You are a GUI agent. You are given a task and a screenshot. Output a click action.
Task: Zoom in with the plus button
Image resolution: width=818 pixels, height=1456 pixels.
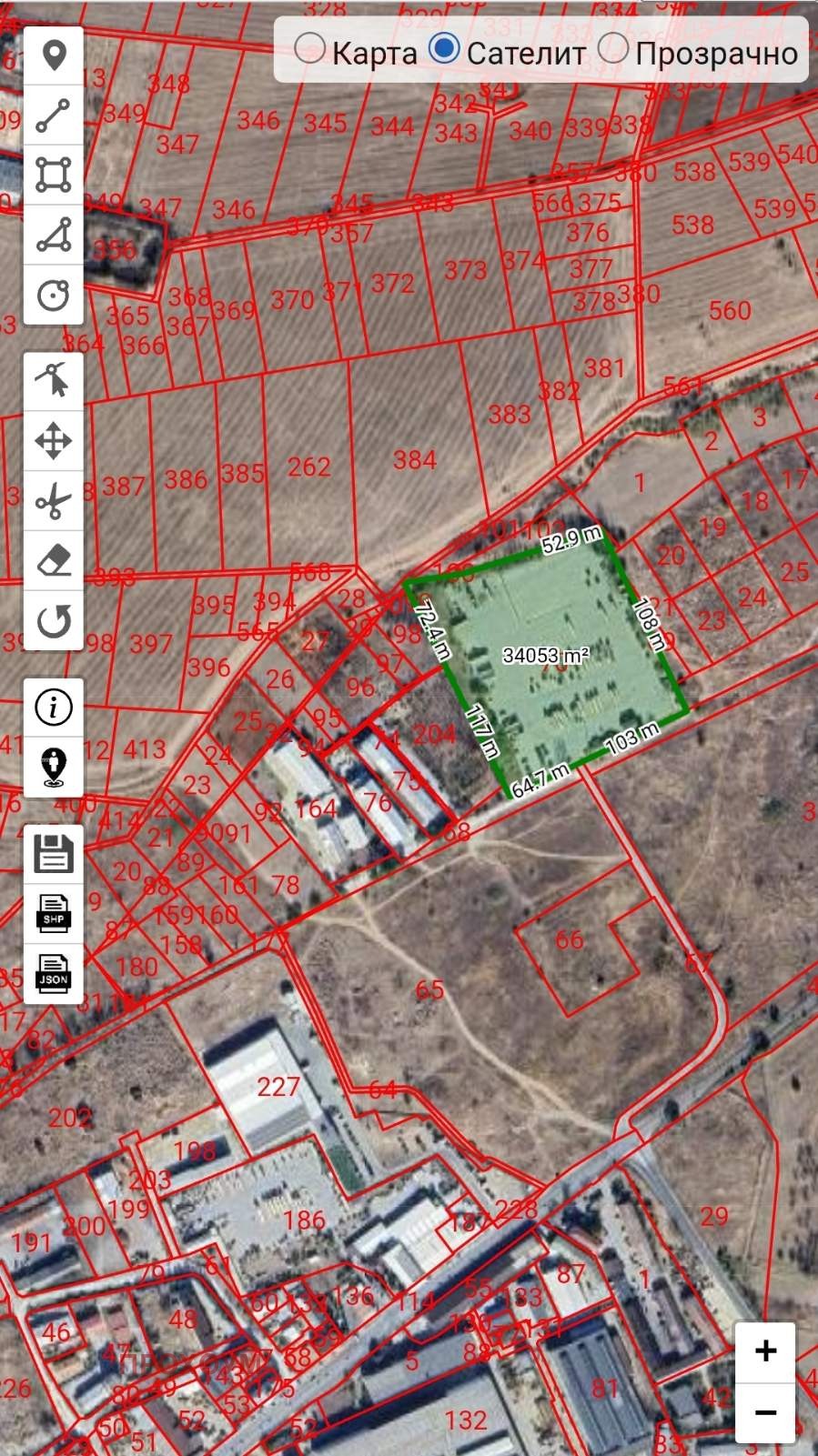(x=765, y=1351)
